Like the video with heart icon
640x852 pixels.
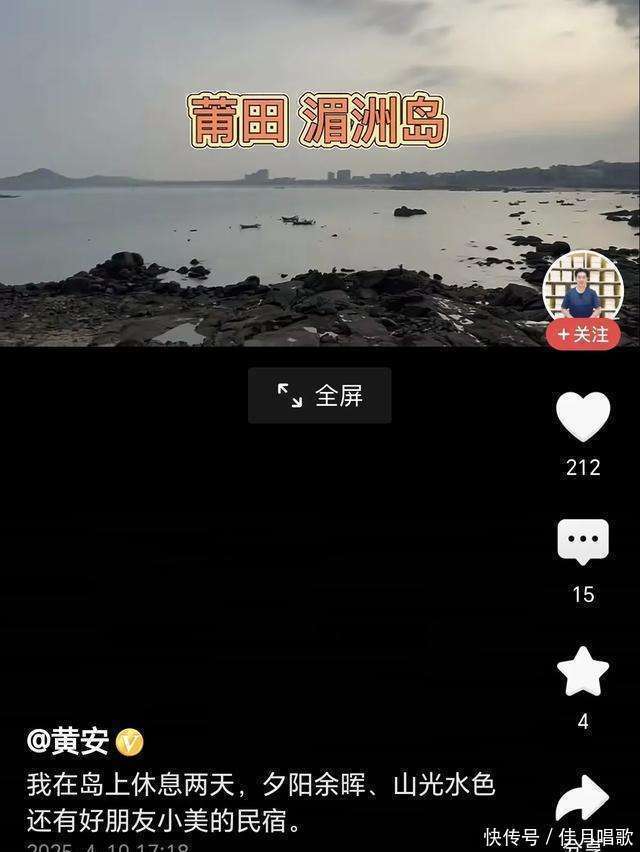pyautogui.click(x=583, y=418)
